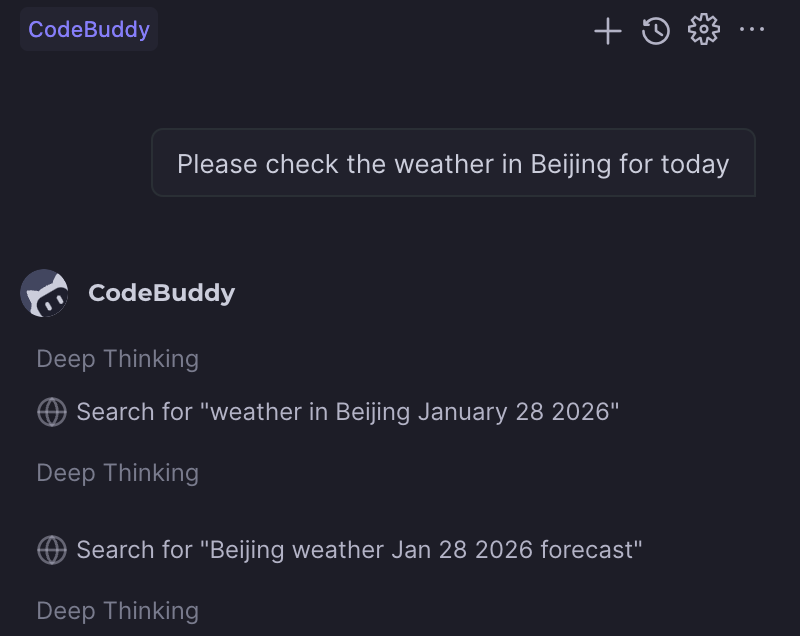This screenshot has width=800, height=636.
Task: Open the more options menu
Action: 752,30
